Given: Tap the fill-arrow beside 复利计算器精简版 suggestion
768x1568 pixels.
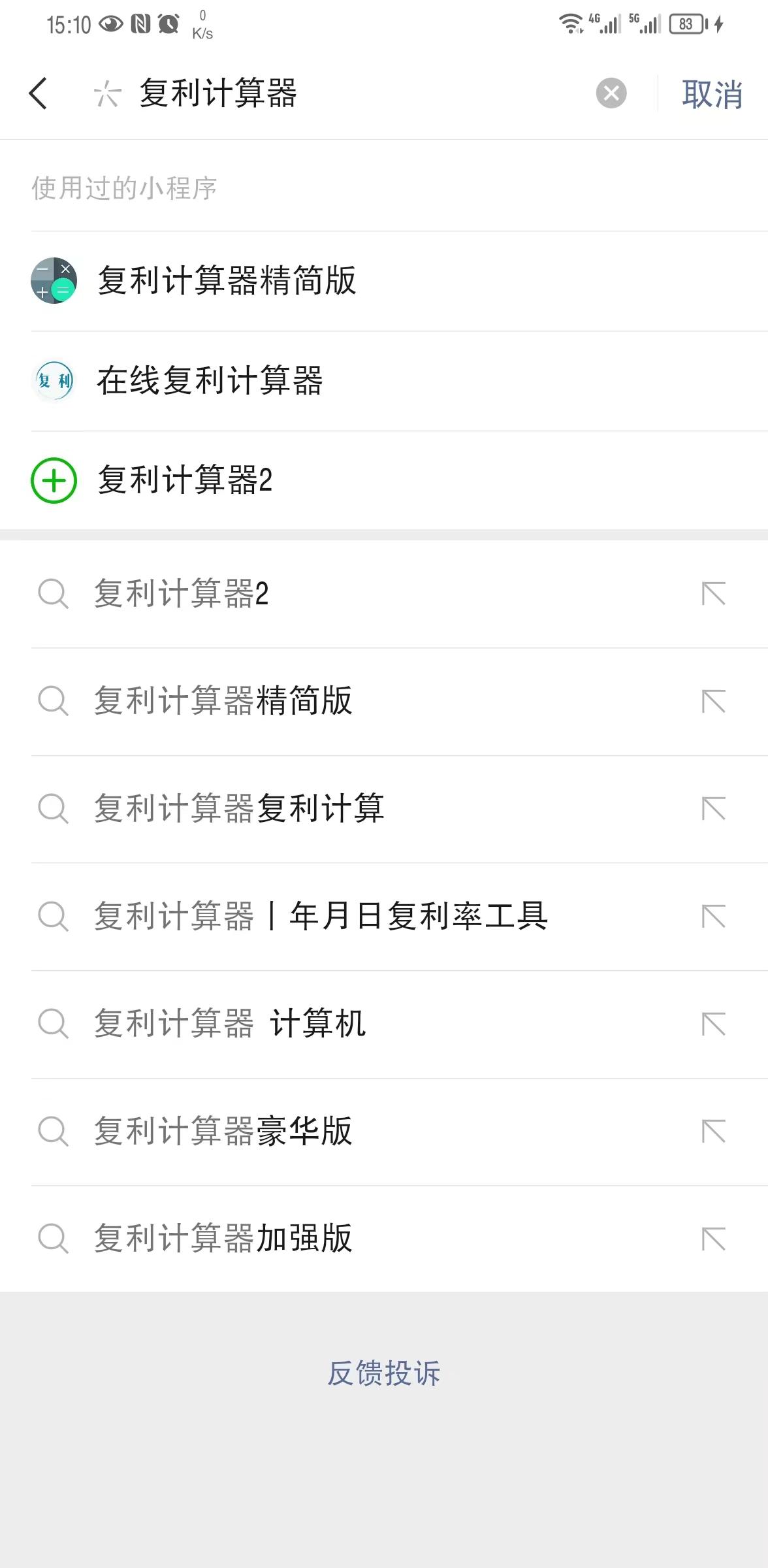Looking at the screenshot, I should coord(714,701).
